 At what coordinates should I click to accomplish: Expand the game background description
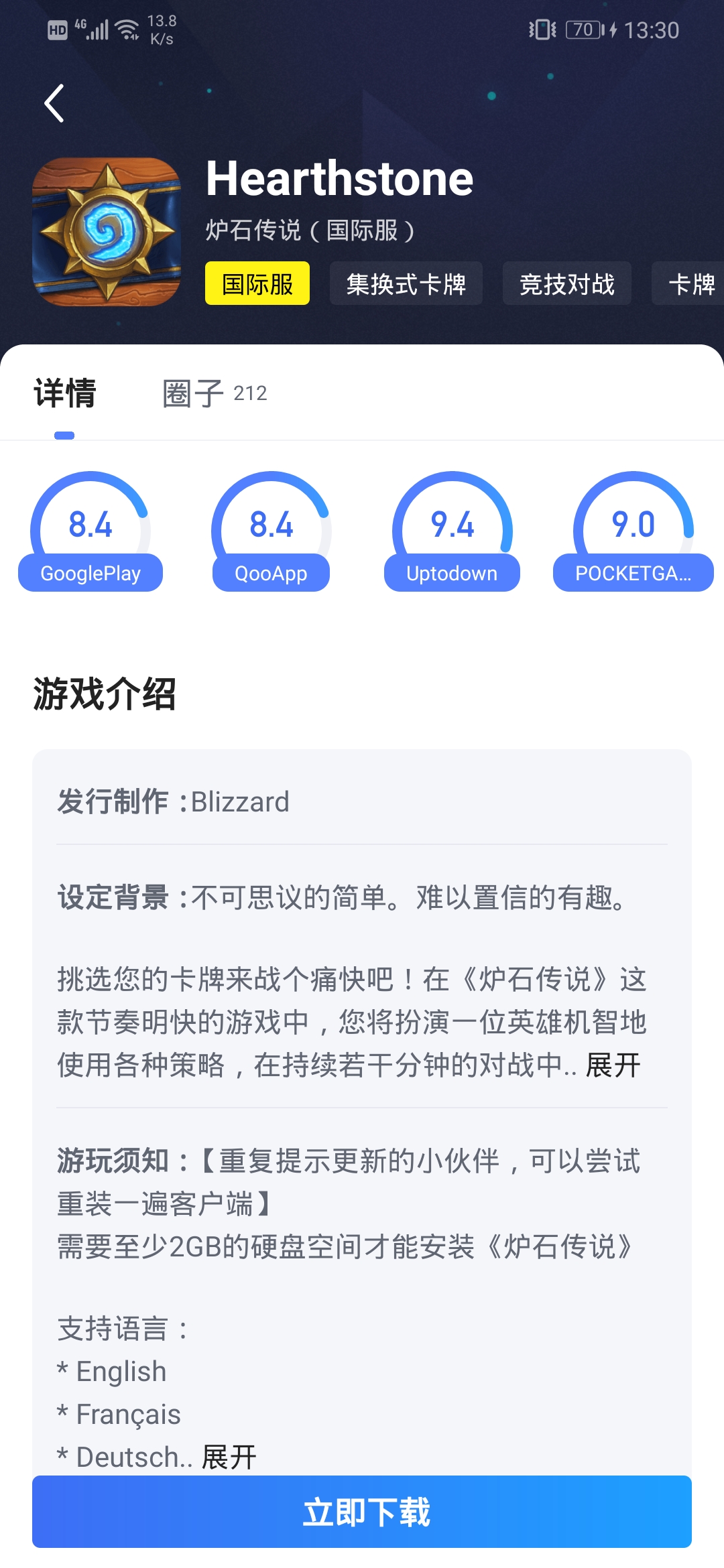[613, 1065]
